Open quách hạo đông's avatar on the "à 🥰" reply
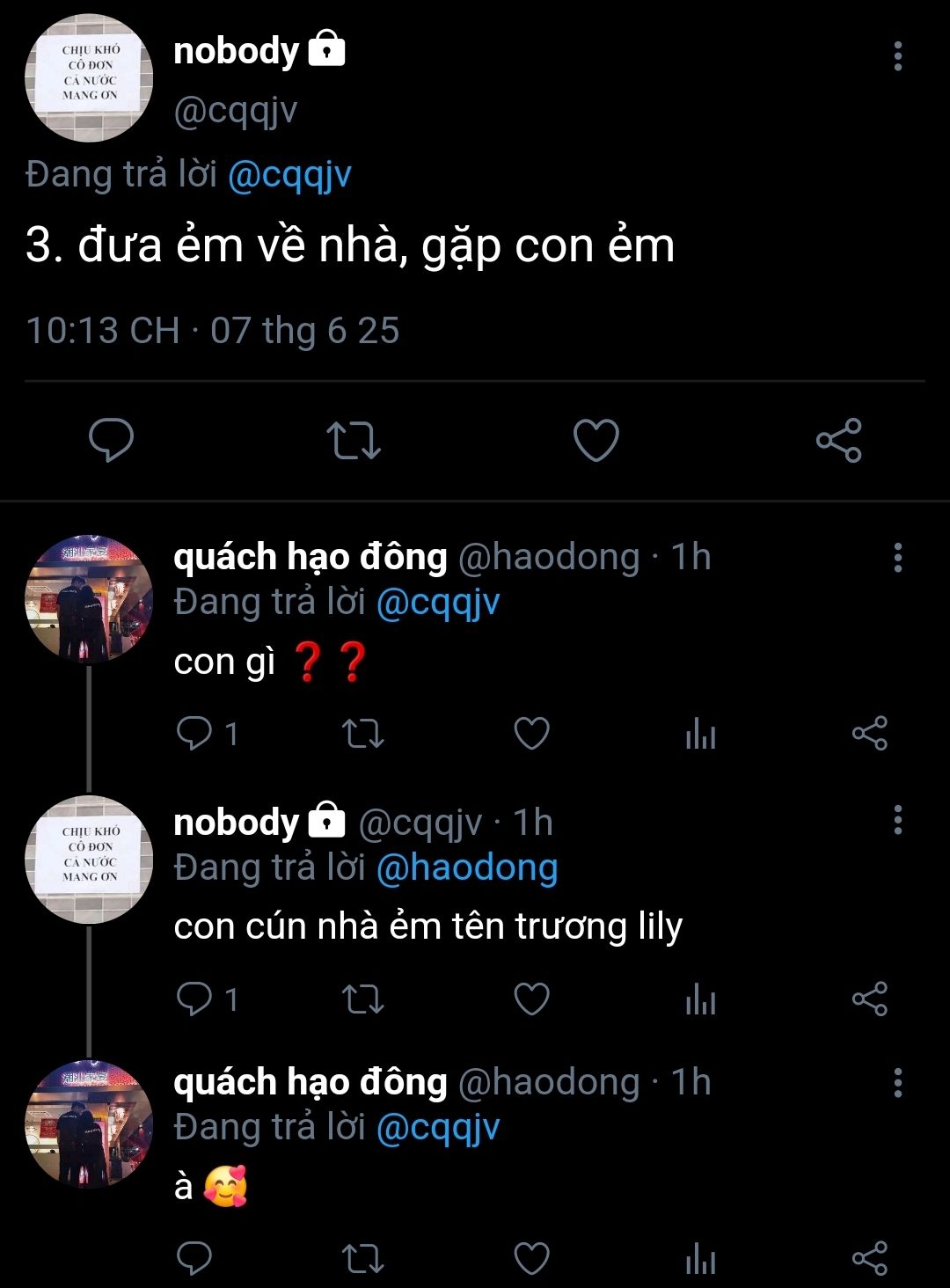Screen dimensions: 950x1288 pyautogui.click(x=89, y=1124)
